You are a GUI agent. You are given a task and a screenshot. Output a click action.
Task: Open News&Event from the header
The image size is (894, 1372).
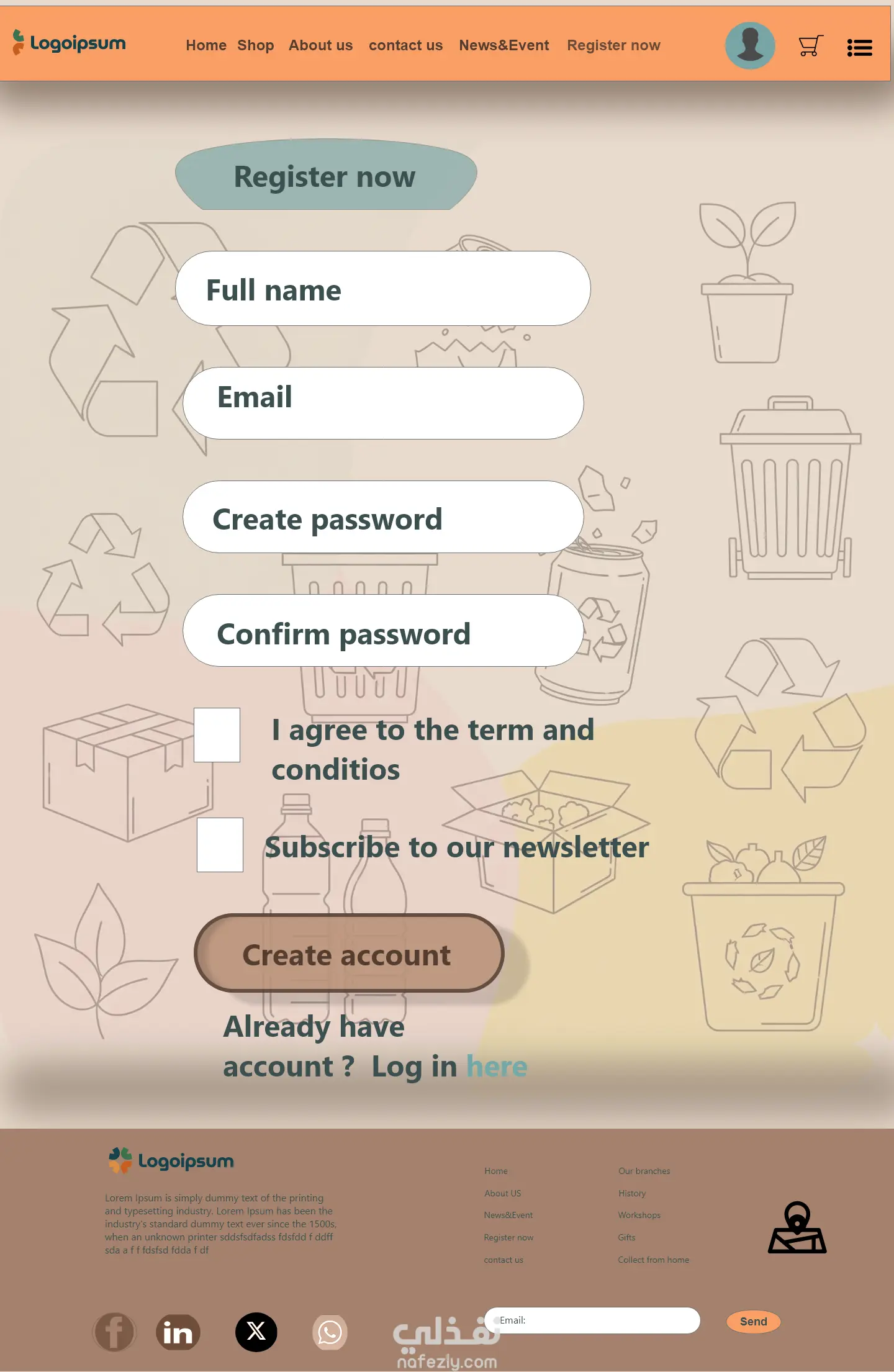(x=503, y=45)
